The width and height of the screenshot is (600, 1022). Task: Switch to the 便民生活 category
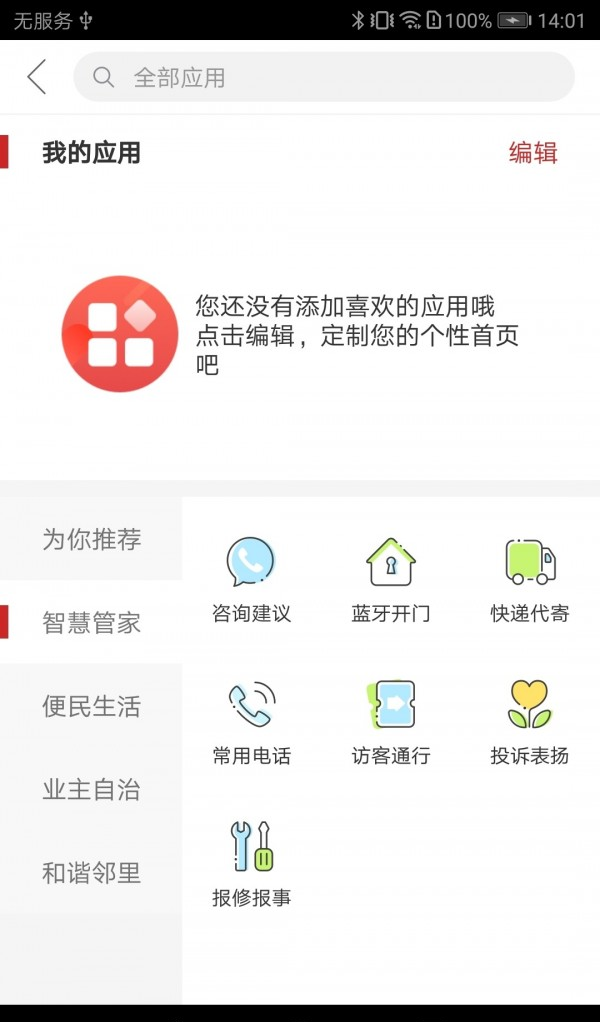[x=91, y=706]
